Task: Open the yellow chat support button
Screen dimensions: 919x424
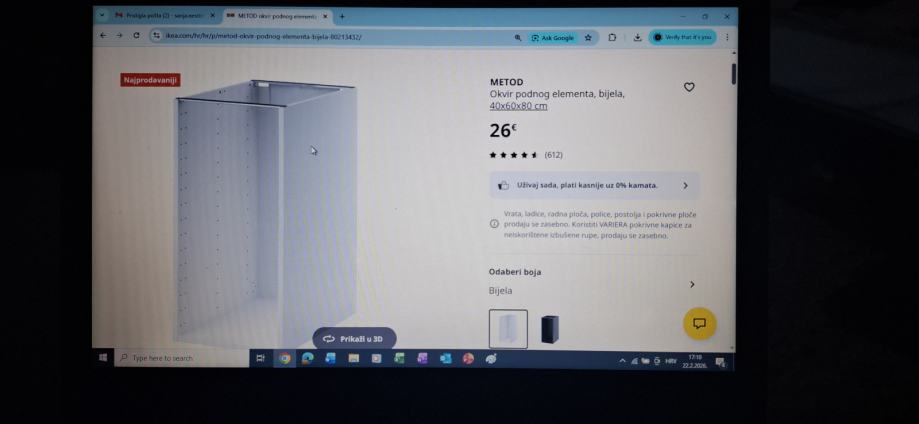Action: pos(699,323)
